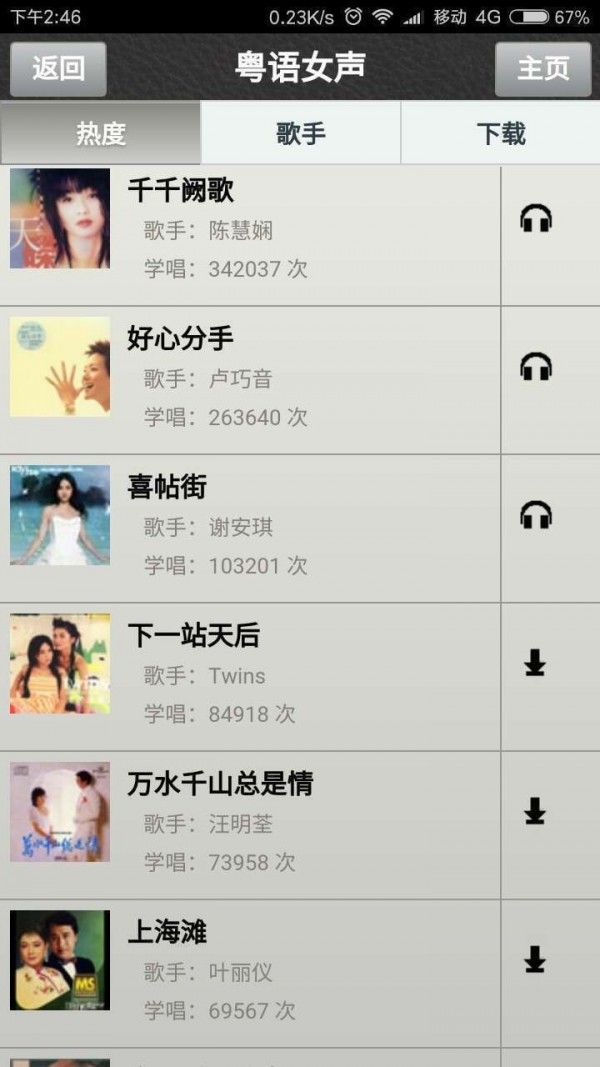Image resolution: width=600 pixels, height=1067 pixels.
Task: Download 上海滩 by 叶丽仪
Action: click(x=535, y=960)
